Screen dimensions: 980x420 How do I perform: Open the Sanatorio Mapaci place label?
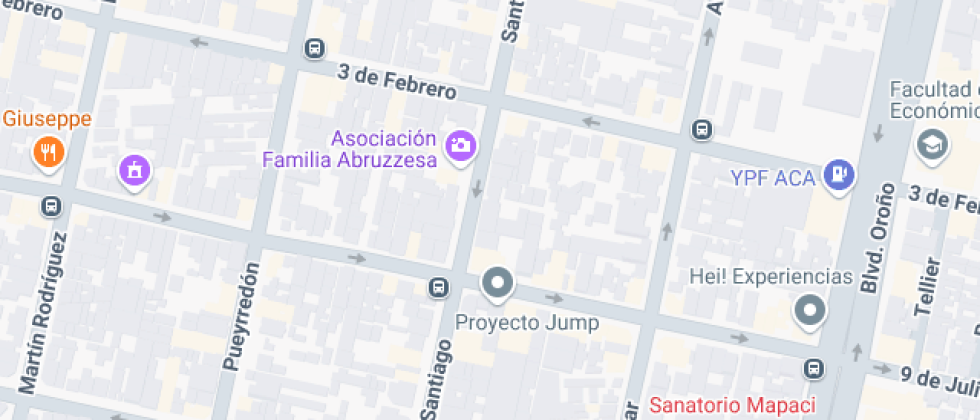pyautogui.click(x=732, y=405)
